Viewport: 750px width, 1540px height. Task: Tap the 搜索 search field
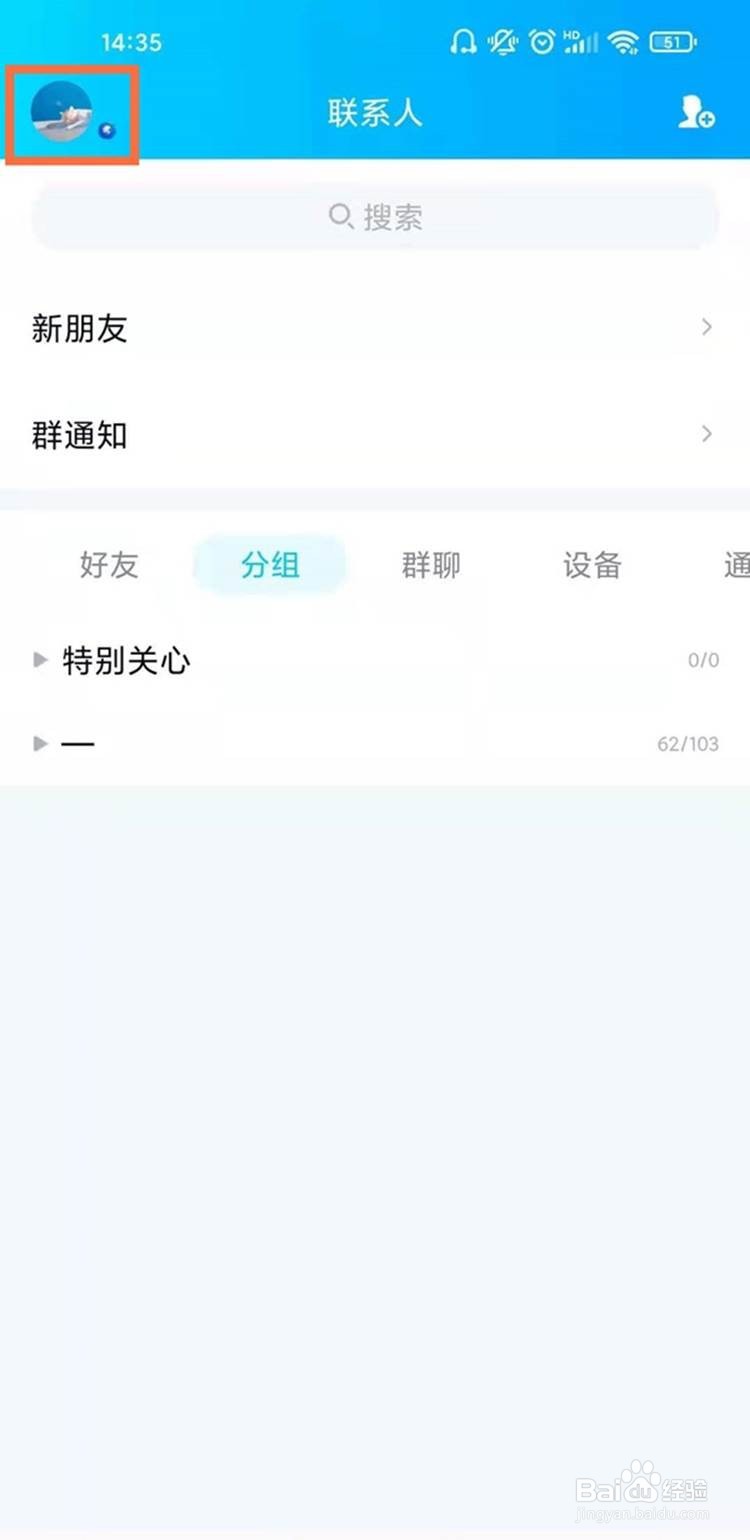coord(375,217)
